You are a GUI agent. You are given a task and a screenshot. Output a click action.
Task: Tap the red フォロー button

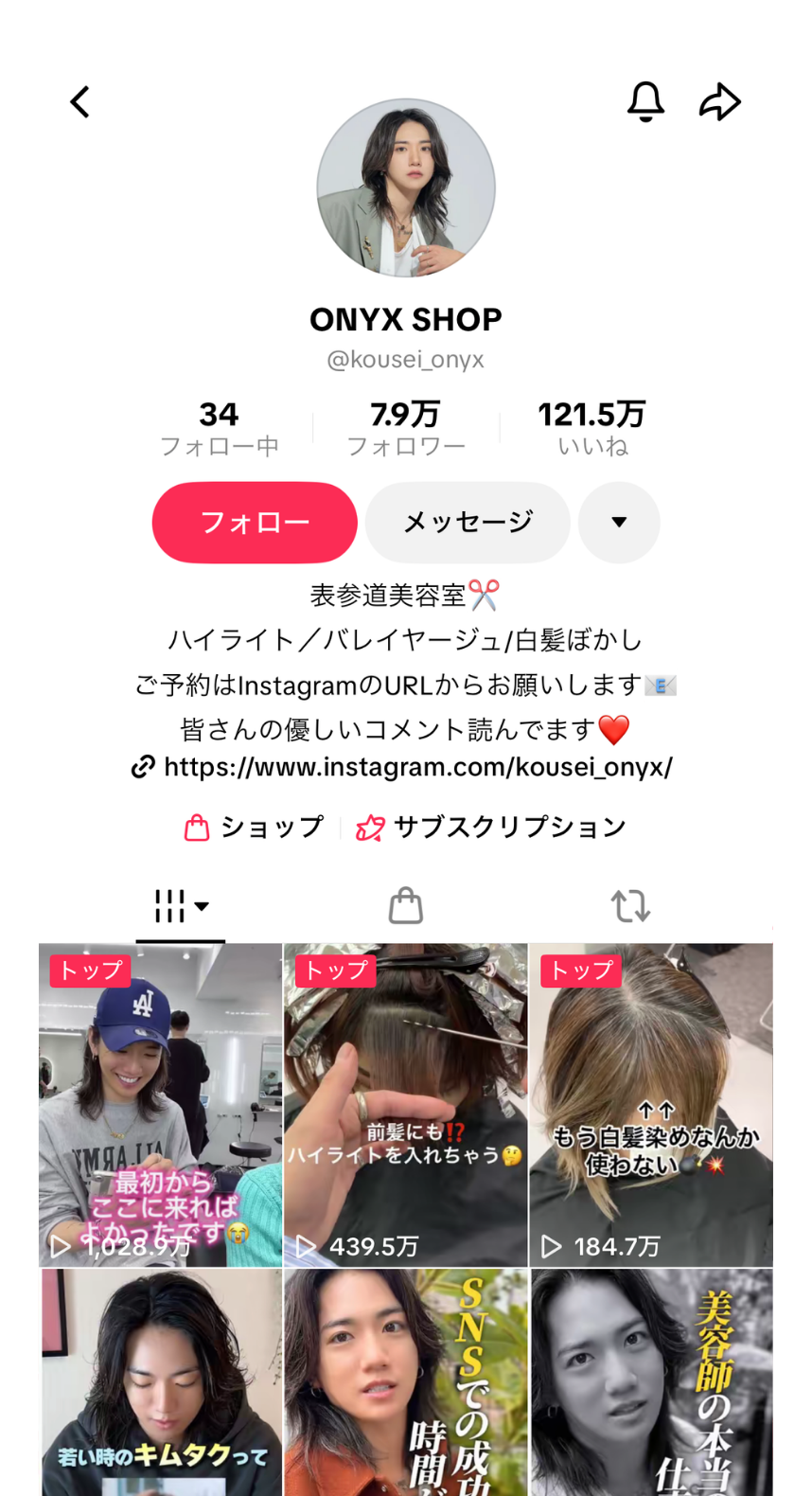click(255, 522)
